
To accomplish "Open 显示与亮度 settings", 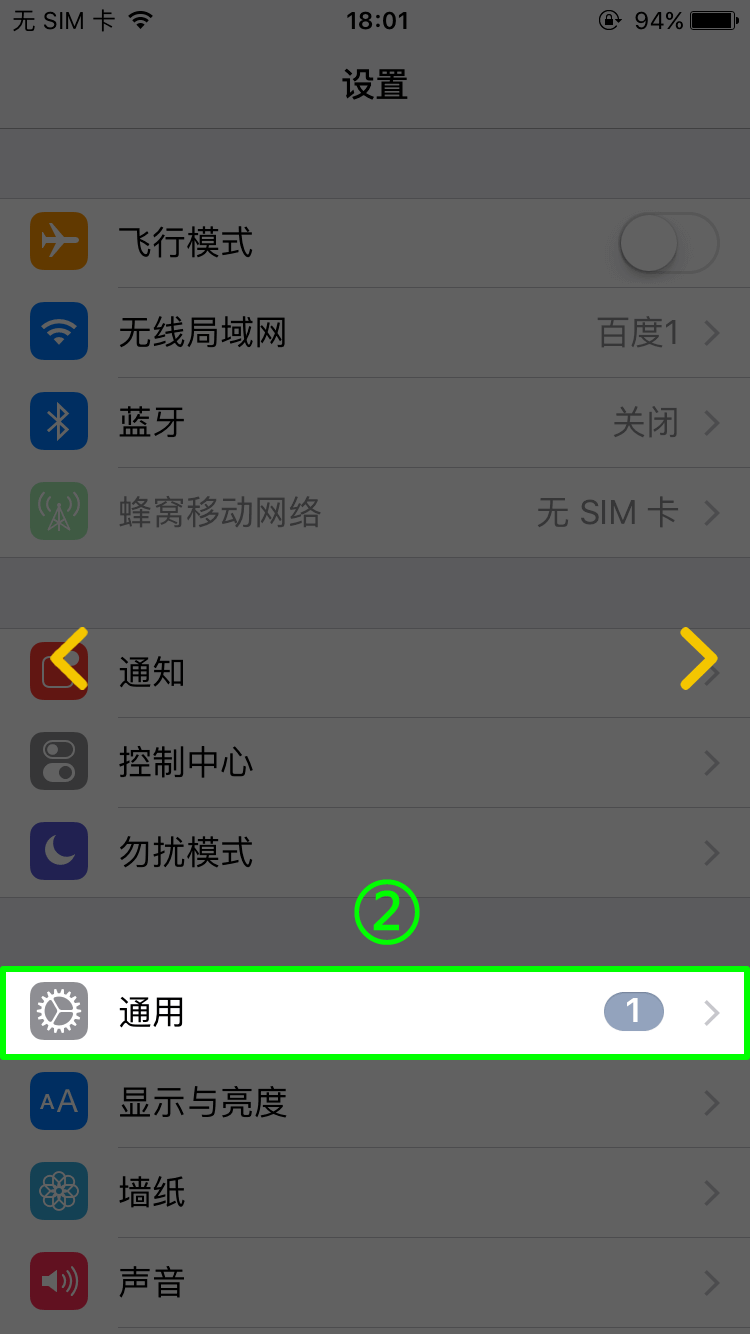I will (x=375, y=1102).
